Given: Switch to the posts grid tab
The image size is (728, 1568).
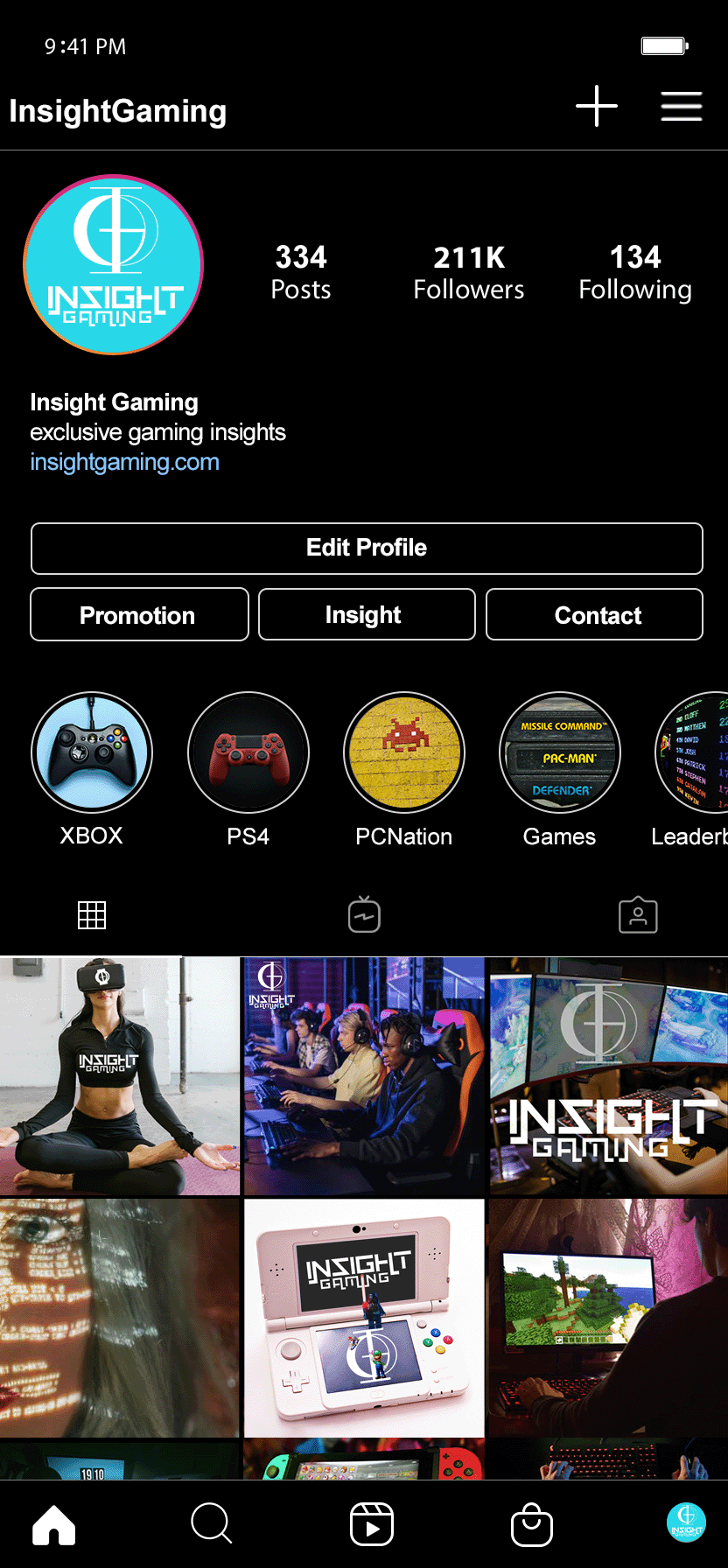Looking at the screenshot, I should (x=92, y=915).
